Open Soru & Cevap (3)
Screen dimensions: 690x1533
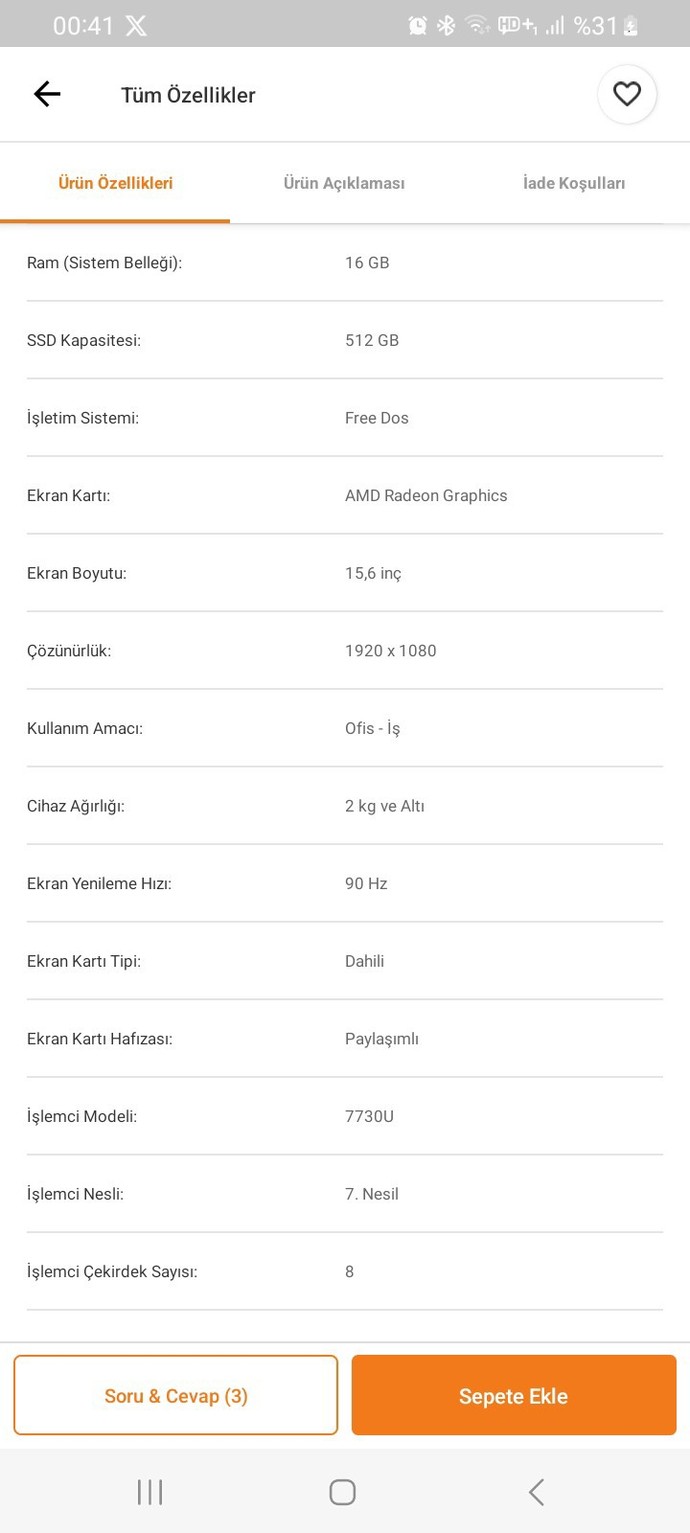click(176, 1395)
